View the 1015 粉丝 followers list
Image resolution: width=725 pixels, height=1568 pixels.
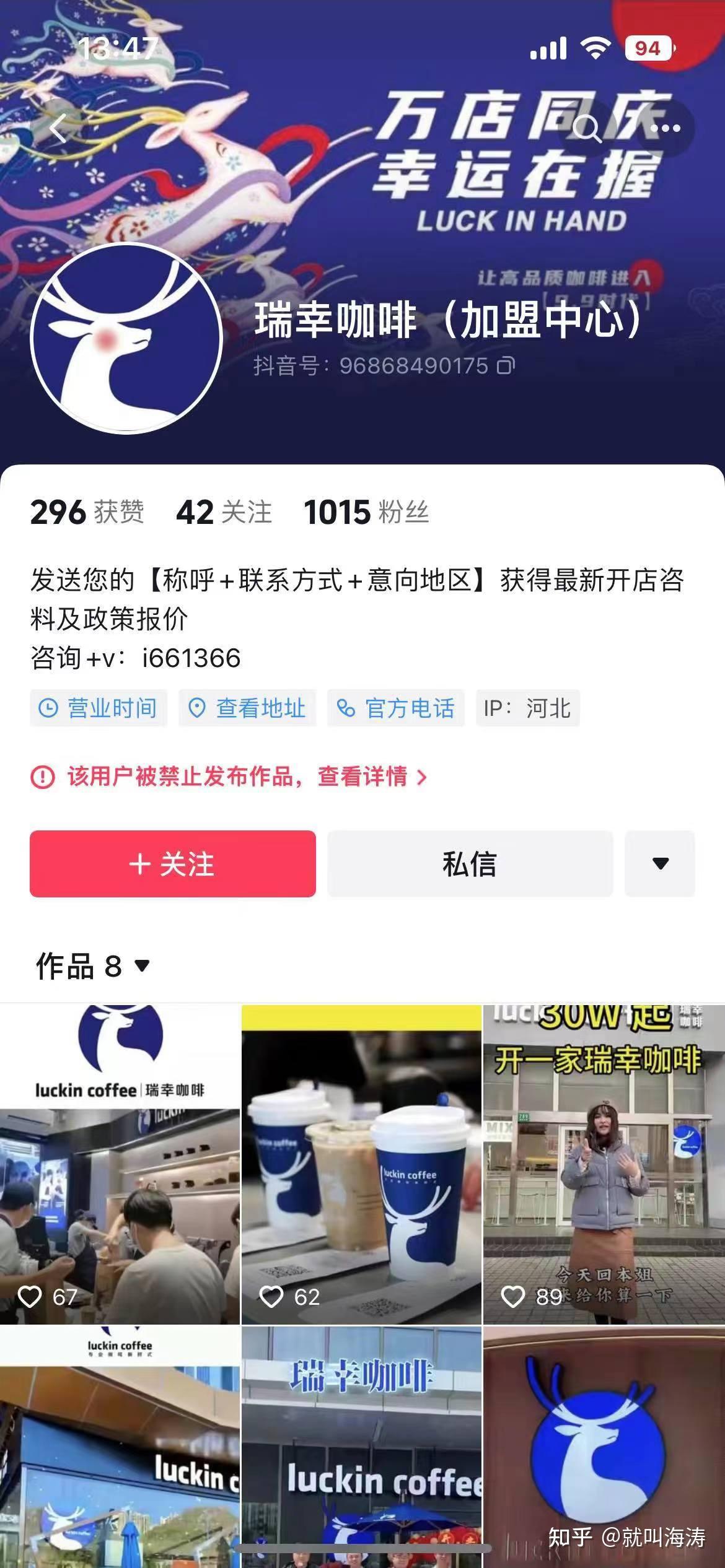[x=366, y=512]
